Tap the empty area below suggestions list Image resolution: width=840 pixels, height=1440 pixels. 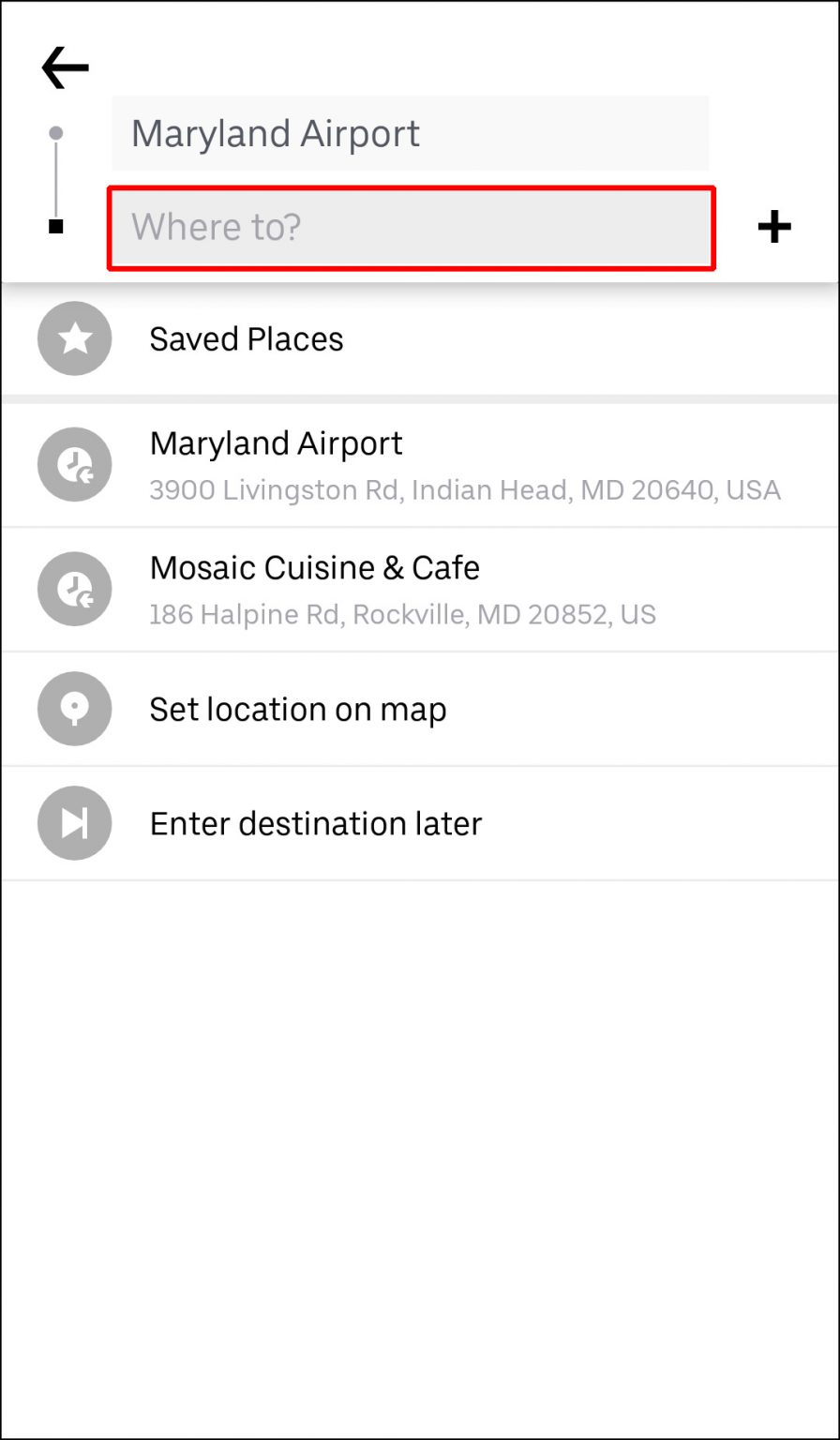pos(420,1125)
